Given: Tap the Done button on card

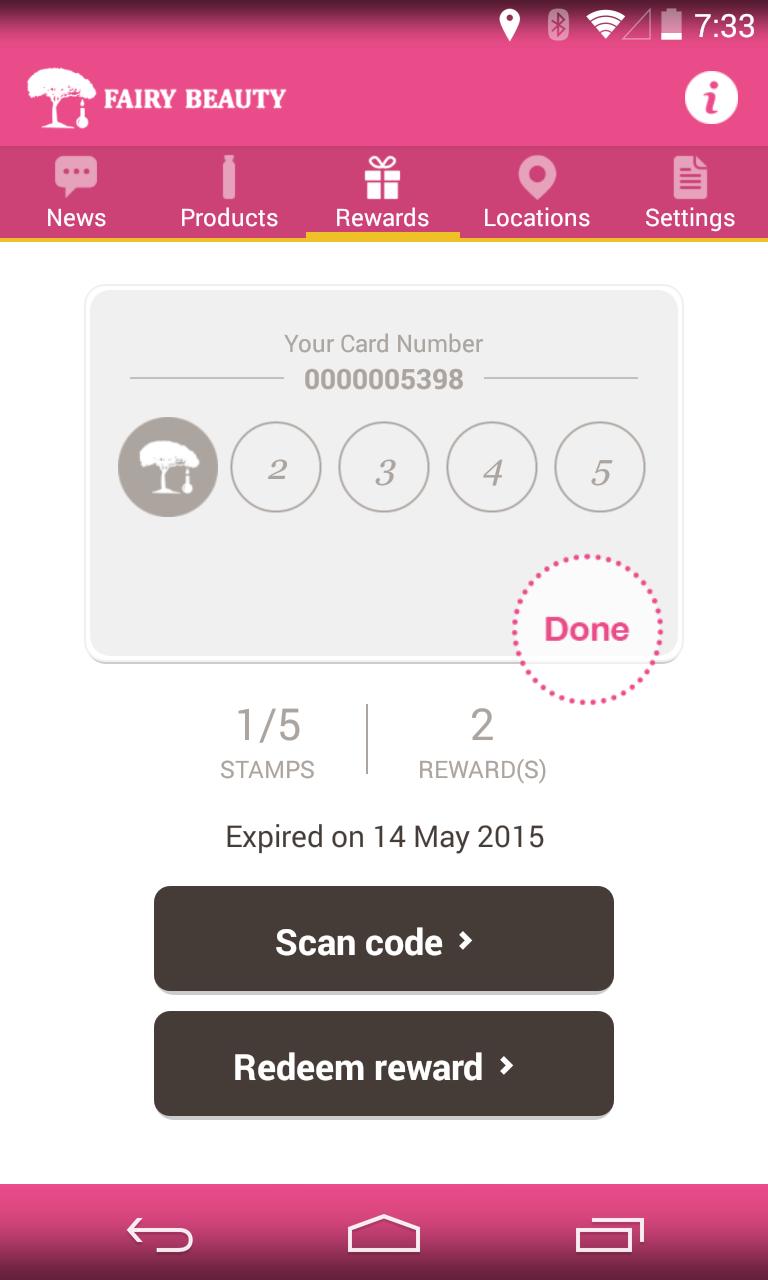Looking at the screenshot, I should [x=587, y=629].
